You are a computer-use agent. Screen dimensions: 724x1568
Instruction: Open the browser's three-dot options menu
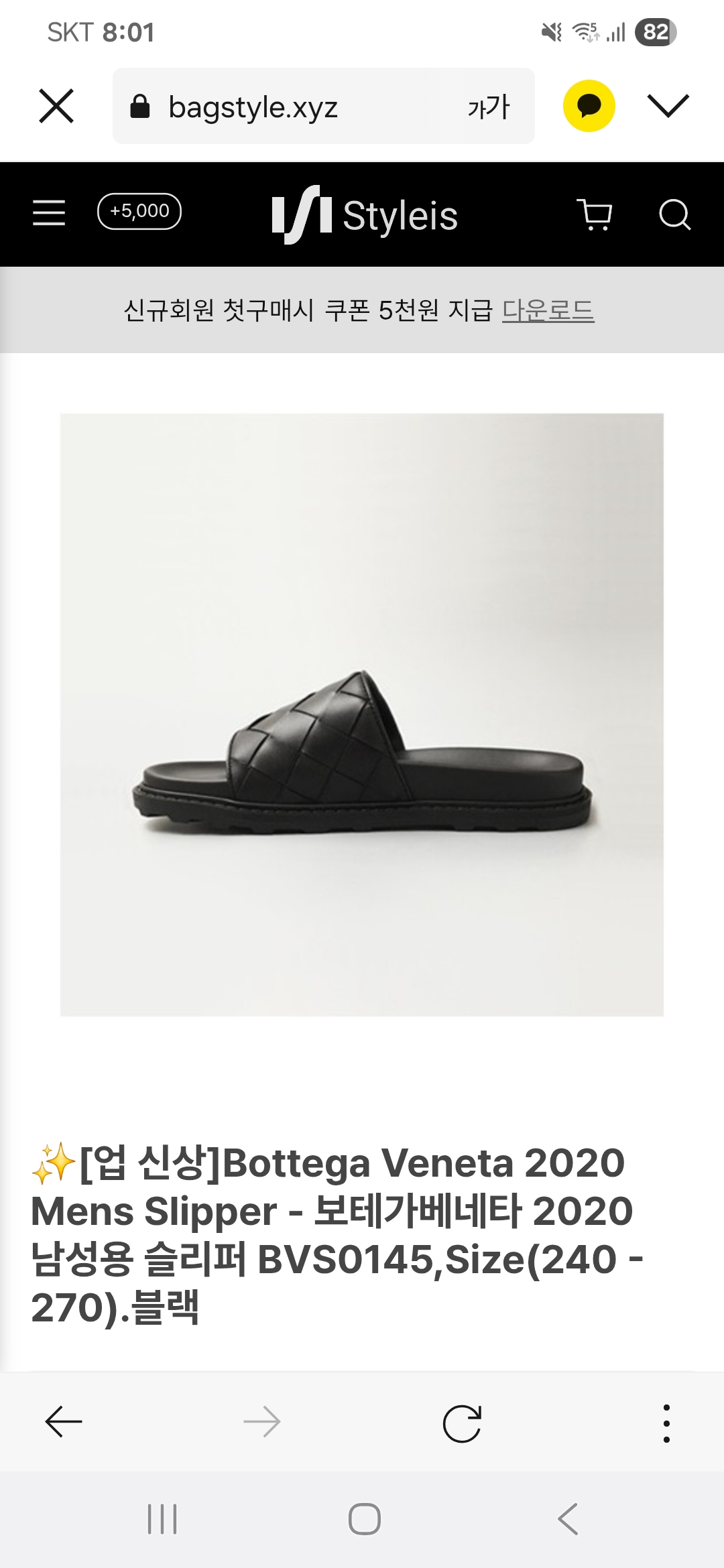[666, 1423]
